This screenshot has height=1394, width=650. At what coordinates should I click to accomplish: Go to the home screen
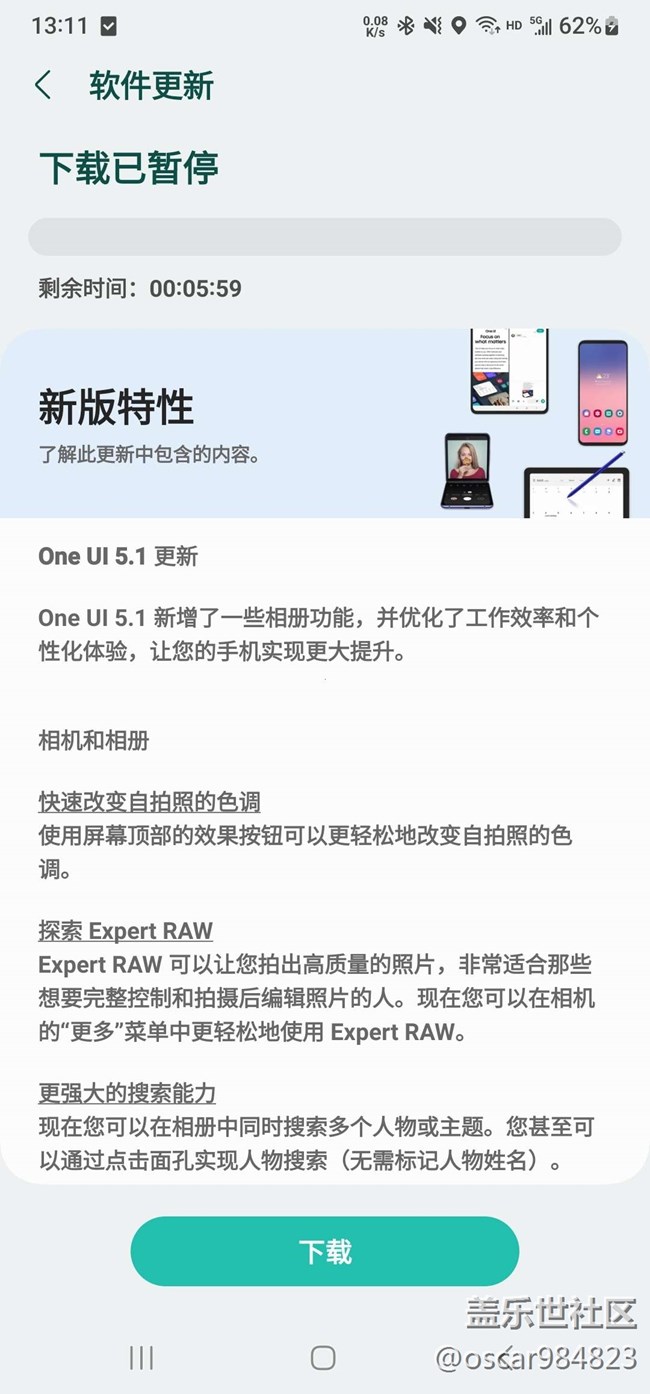click(323, 1357)
